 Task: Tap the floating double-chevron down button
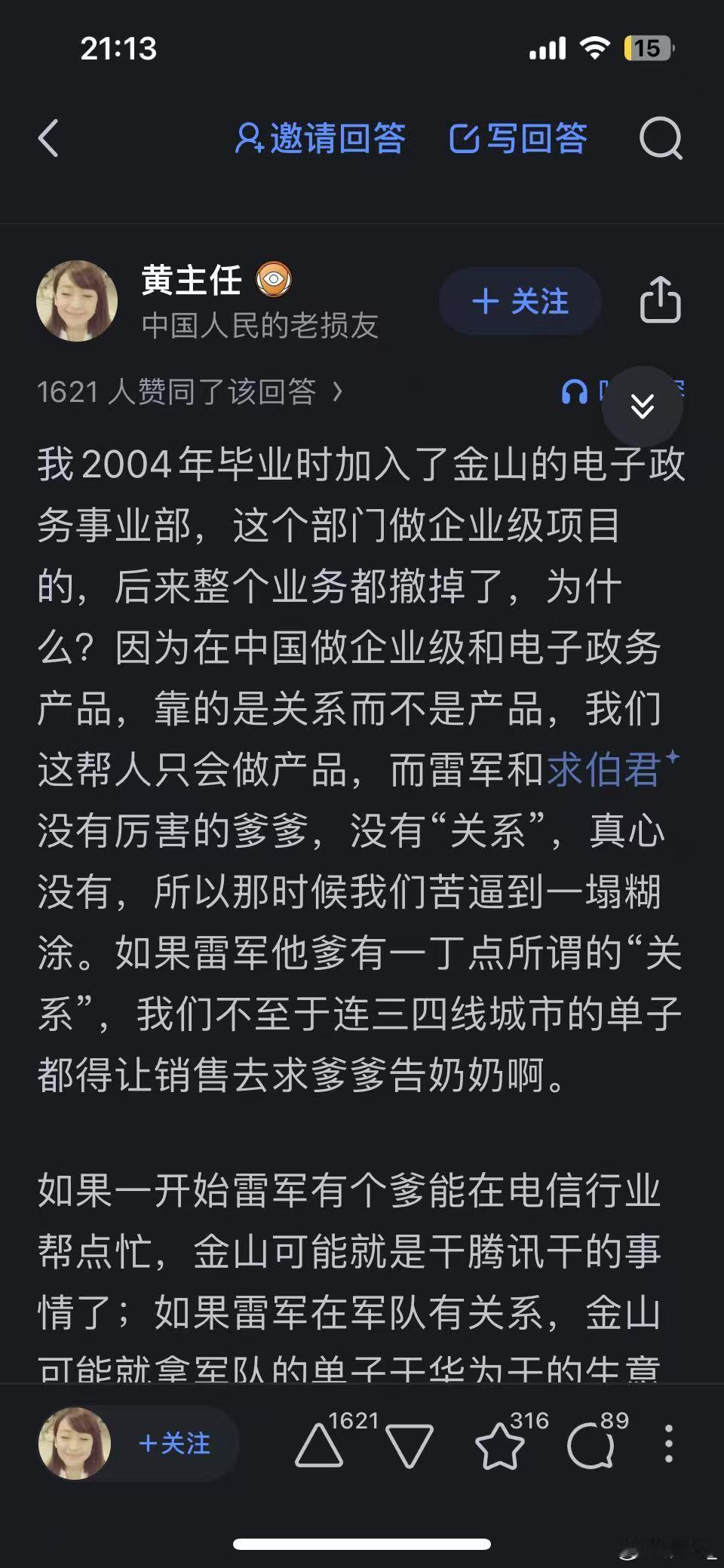642,406
